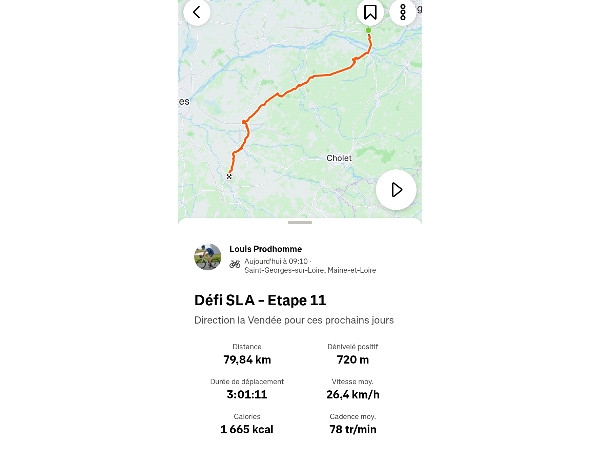Open the three-dot overflow menu

point(403,12)
